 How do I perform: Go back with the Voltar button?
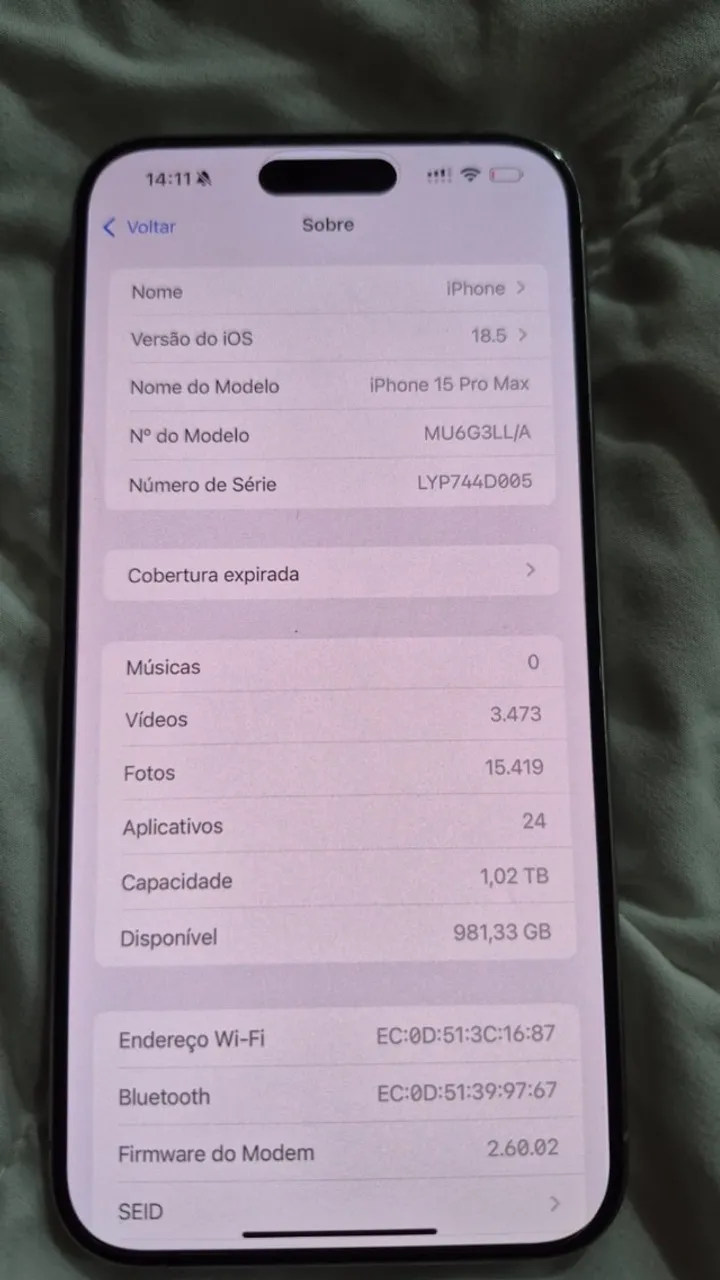coord(139,227)
